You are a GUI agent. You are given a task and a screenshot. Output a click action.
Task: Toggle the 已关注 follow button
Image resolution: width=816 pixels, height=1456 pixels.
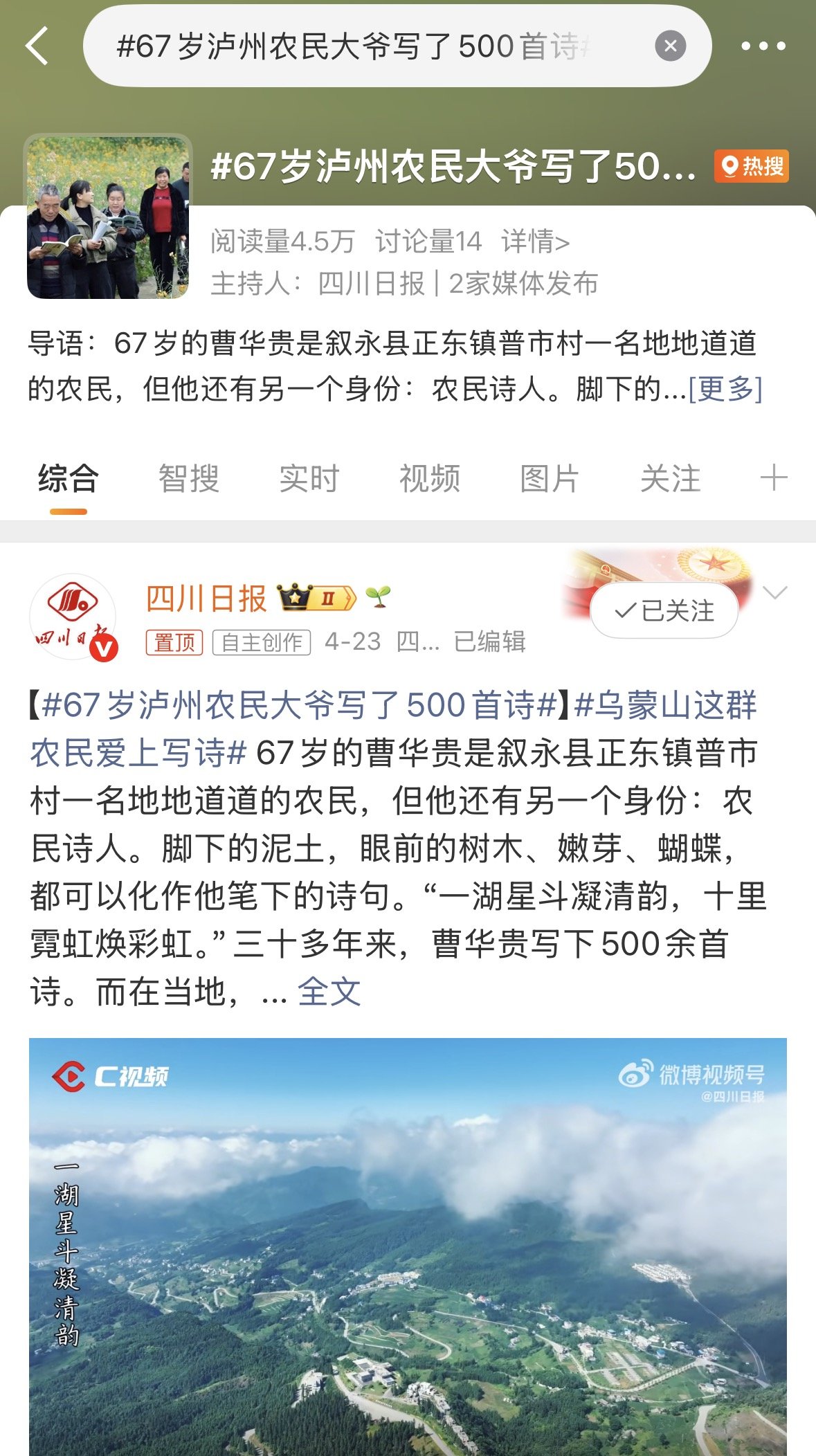tap(664, 610)
